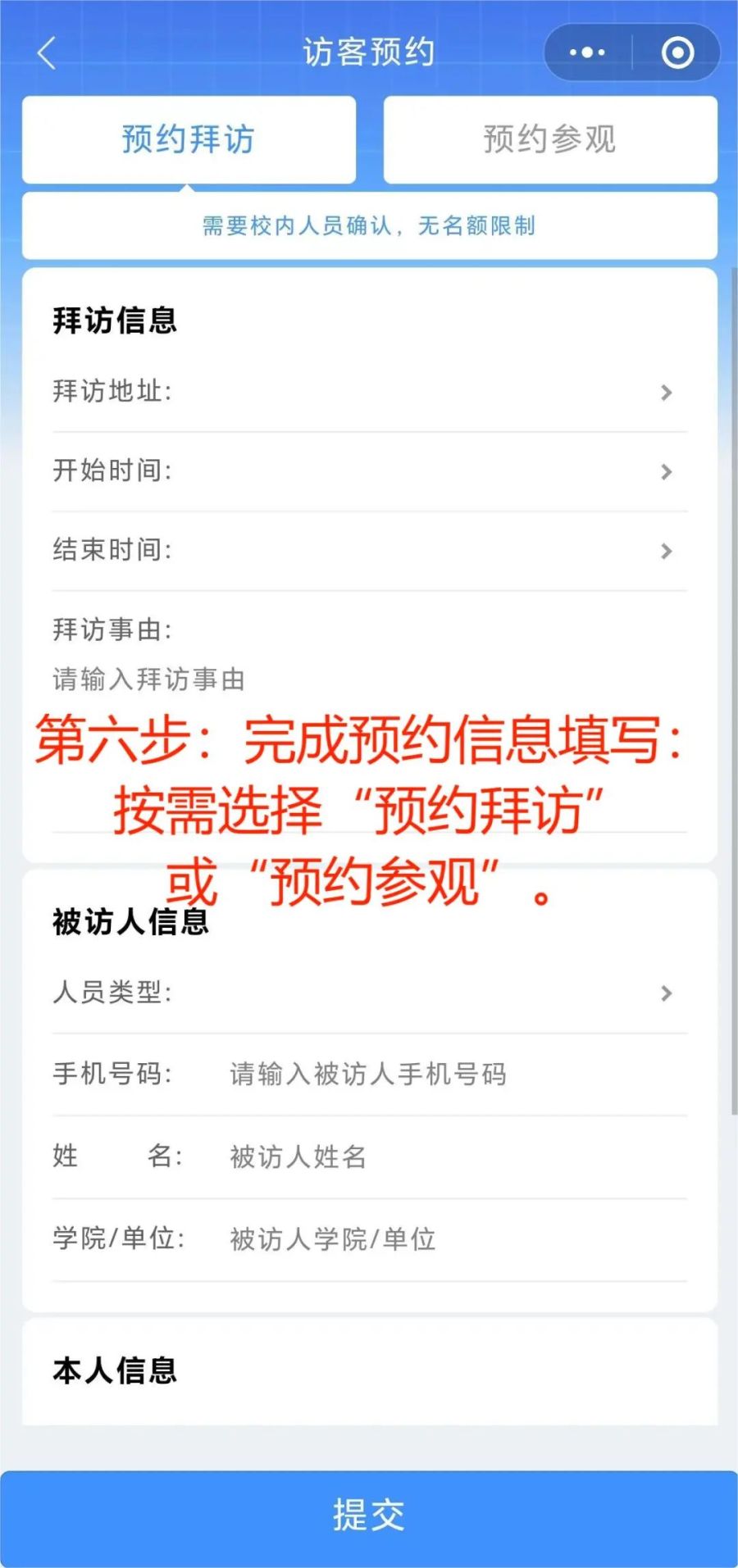The width and height of the screenshot is (738, 1568).
Task: Open the mini program more-options menu
Action: coord(587,52)
